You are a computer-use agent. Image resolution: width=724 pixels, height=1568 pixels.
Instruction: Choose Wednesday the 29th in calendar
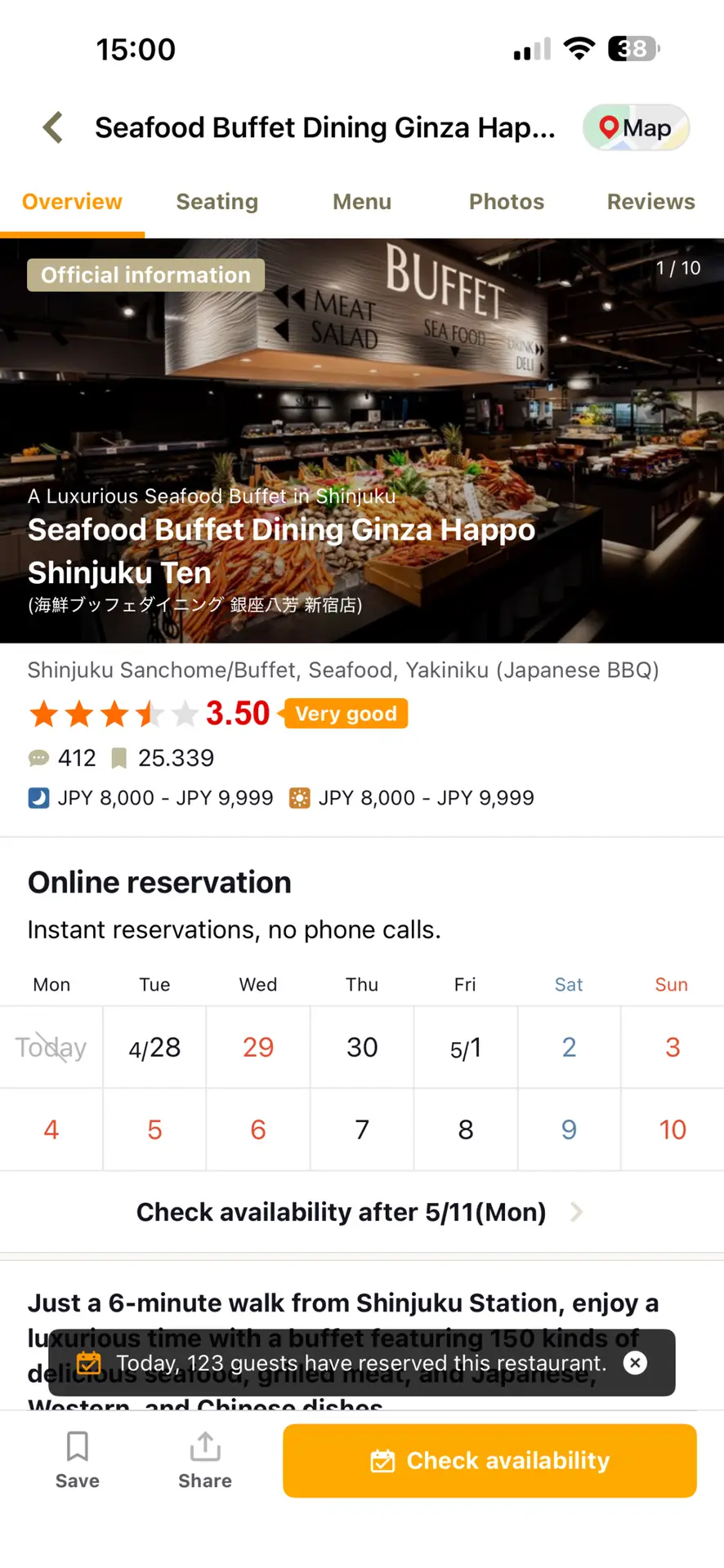pos(258,1048)
